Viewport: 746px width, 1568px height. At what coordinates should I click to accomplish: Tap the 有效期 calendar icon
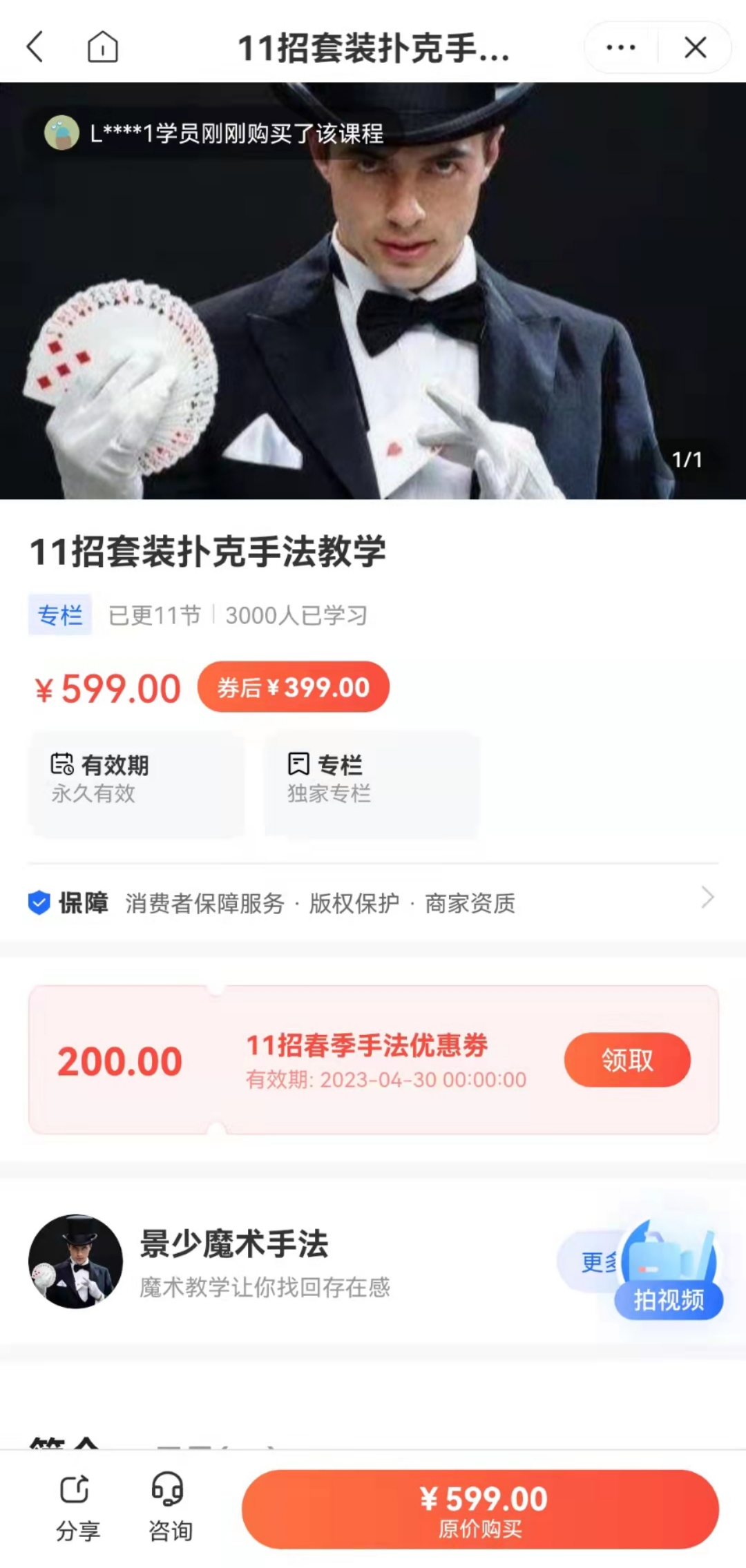[63, 764]
